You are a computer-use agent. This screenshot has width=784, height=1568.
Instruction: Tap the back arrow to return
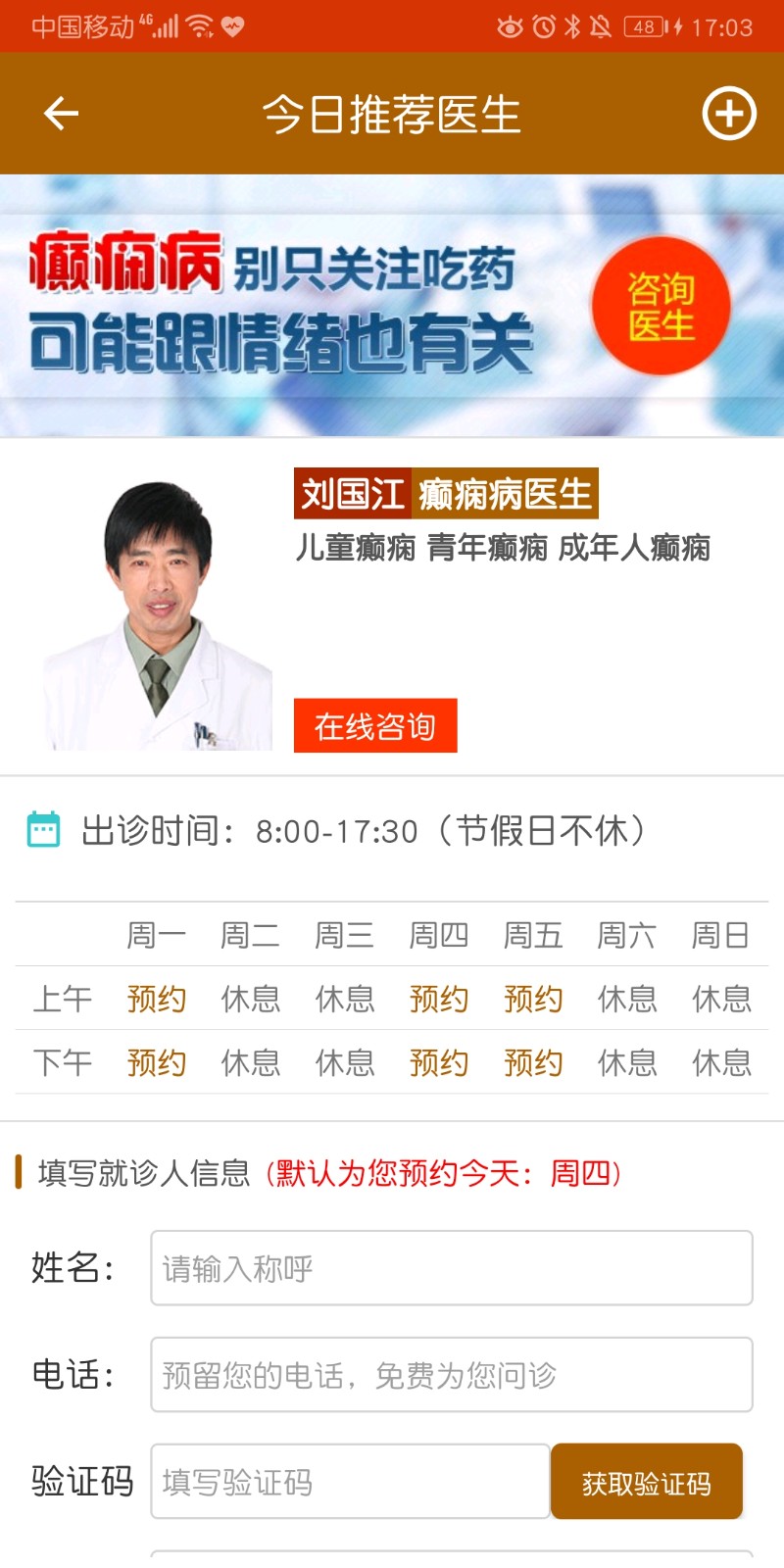(x=61, y=113)
